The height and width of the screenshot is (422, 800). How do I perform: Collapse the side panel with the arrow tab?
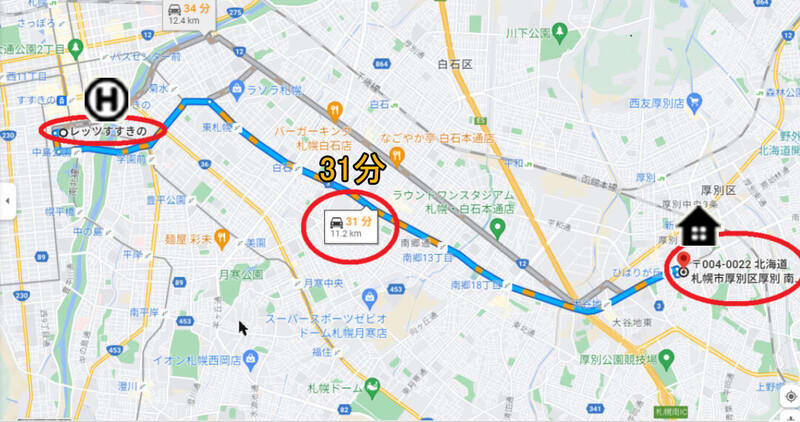coord(4,200)
